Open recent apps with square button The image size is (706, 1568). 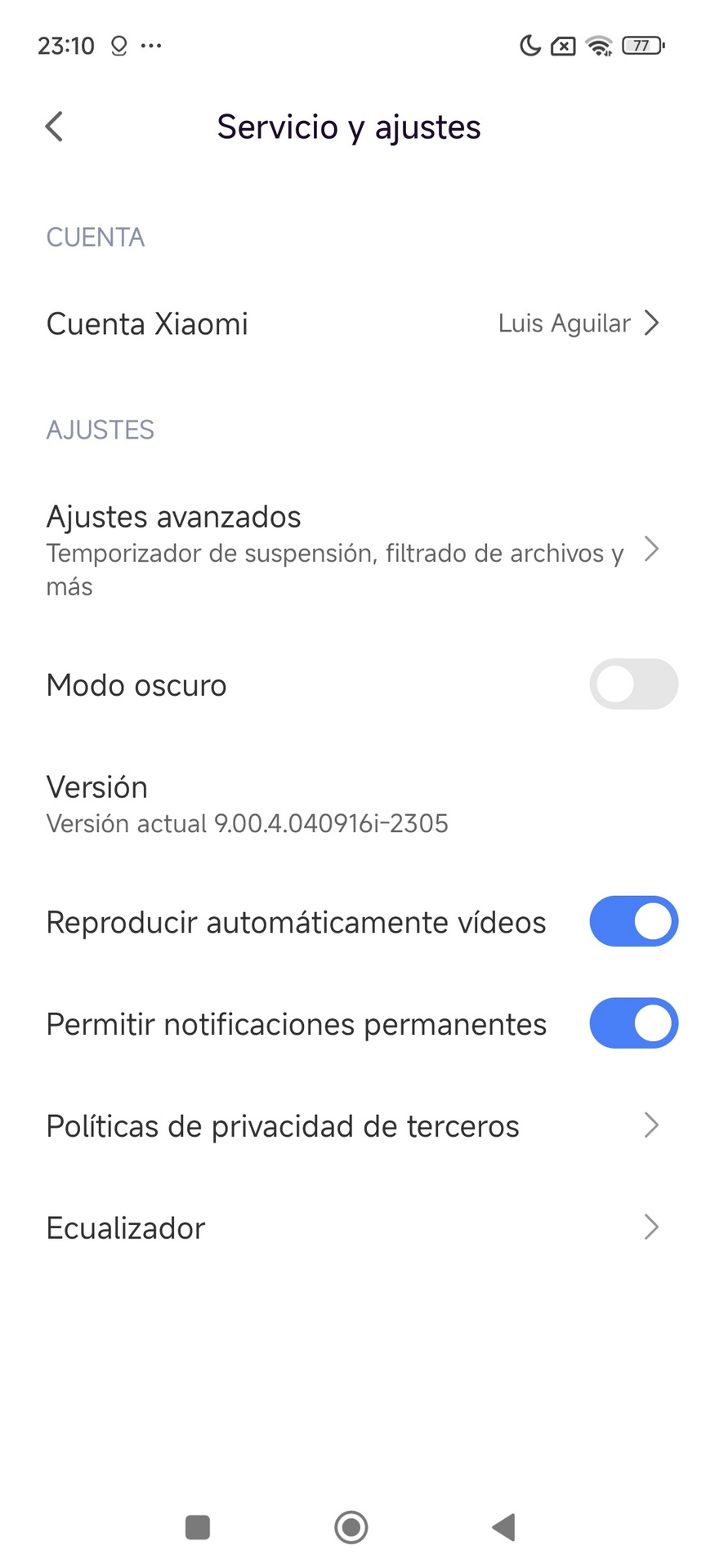point(198,1527)
